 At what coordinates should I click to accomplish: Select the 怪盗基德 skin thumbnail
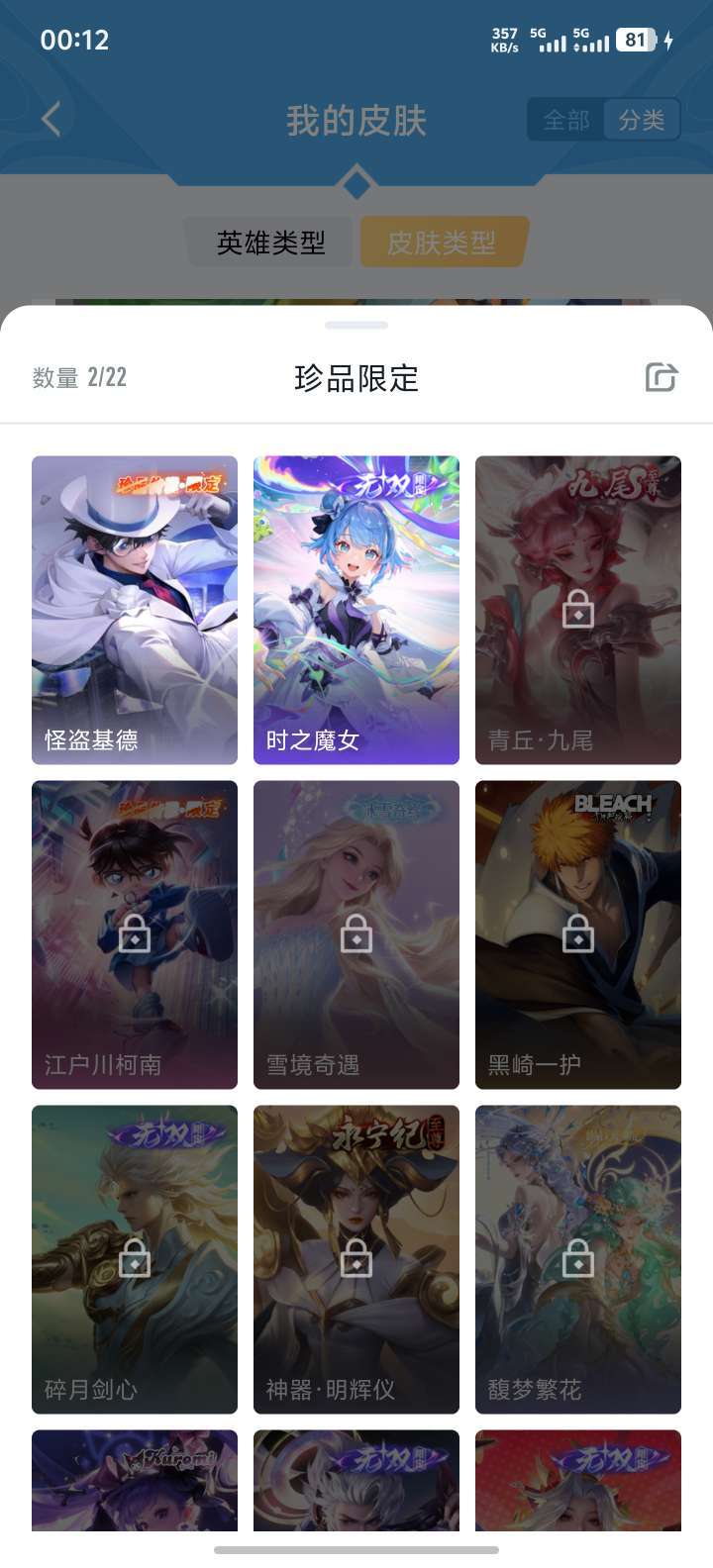134,609
